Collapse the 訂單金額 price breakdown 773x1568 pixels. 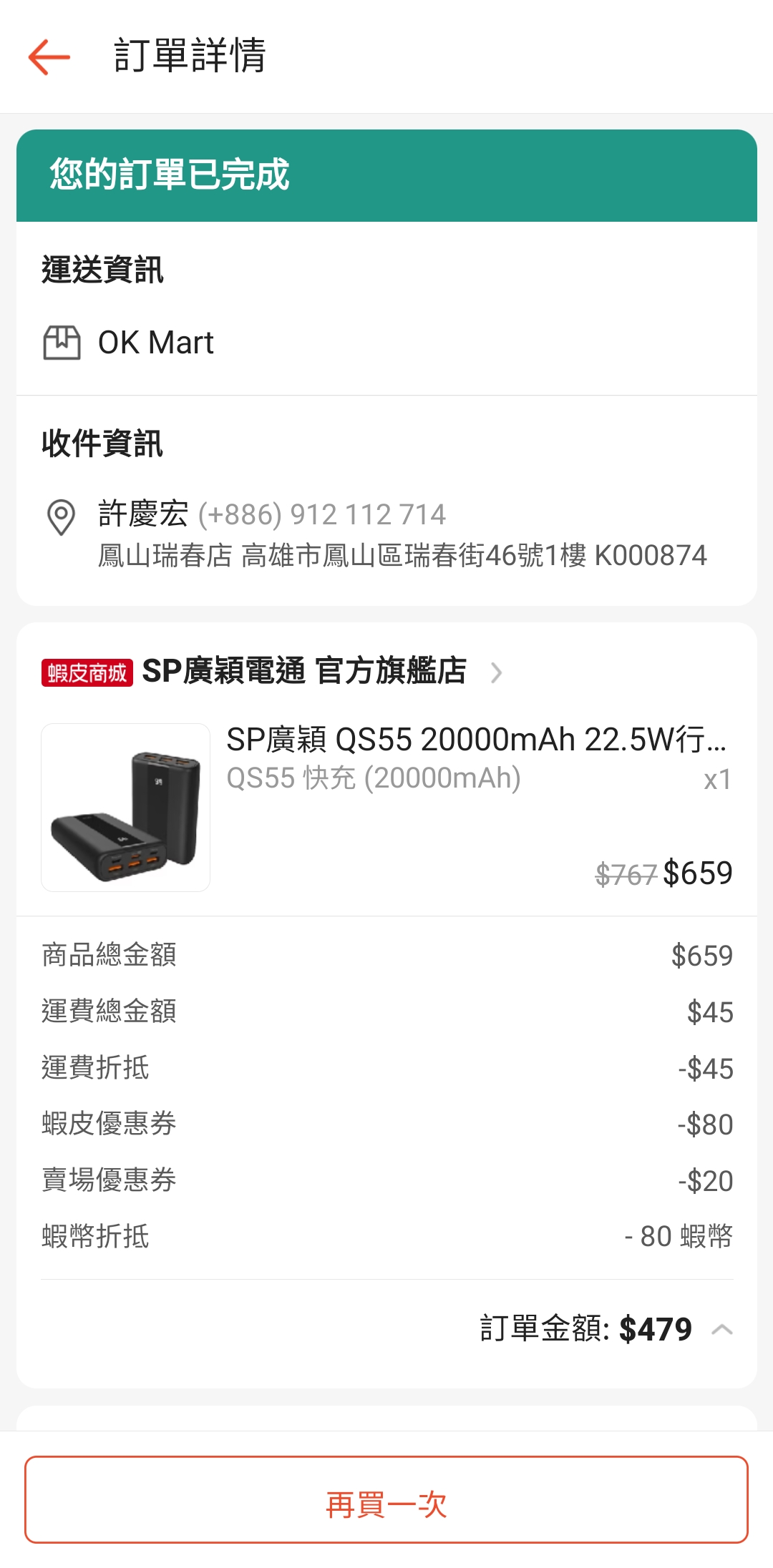pos(721,1330)
